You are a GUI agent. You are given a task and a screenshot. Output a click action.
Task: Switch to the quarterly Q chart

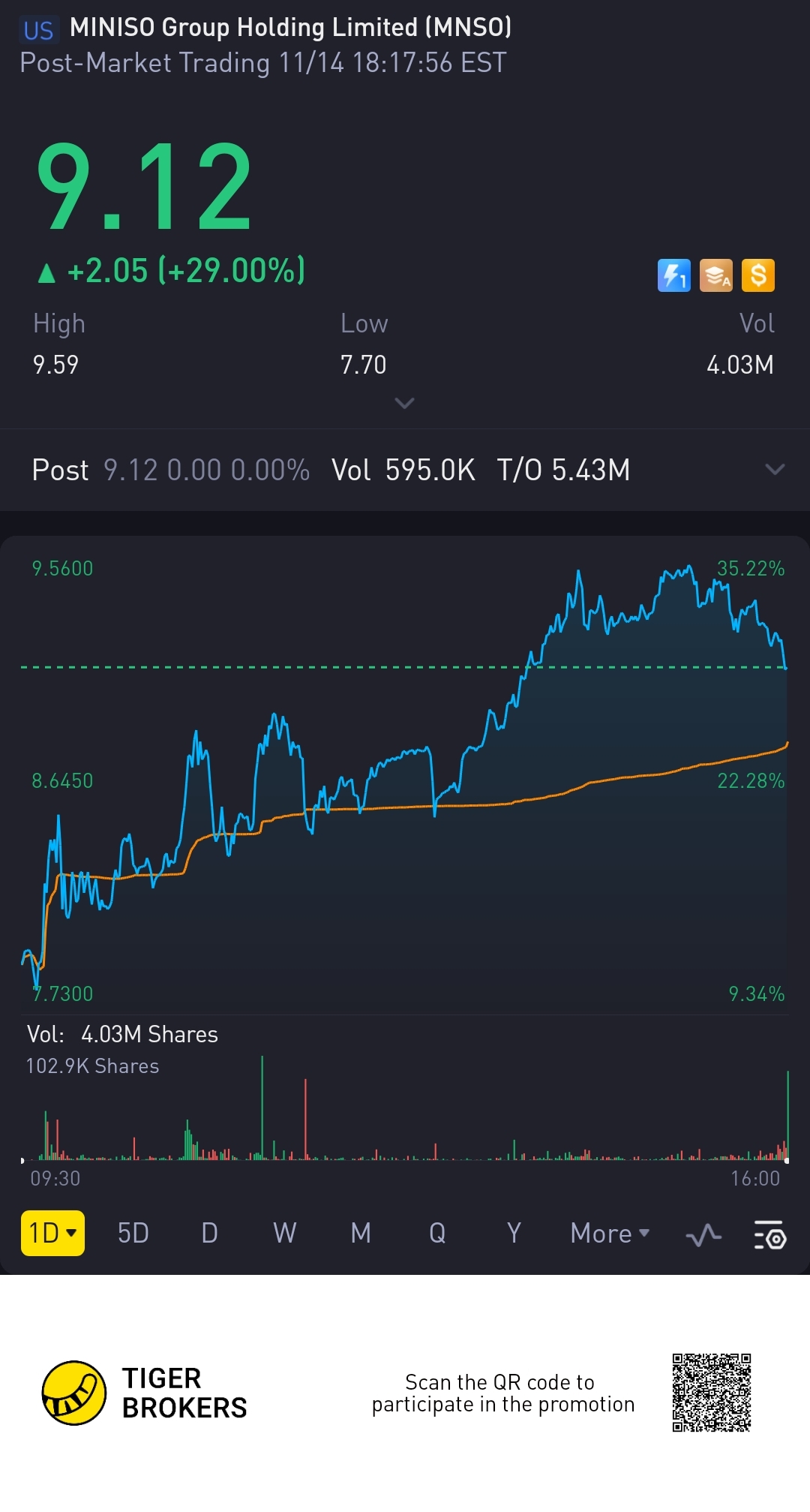(x=437, y=1233)
